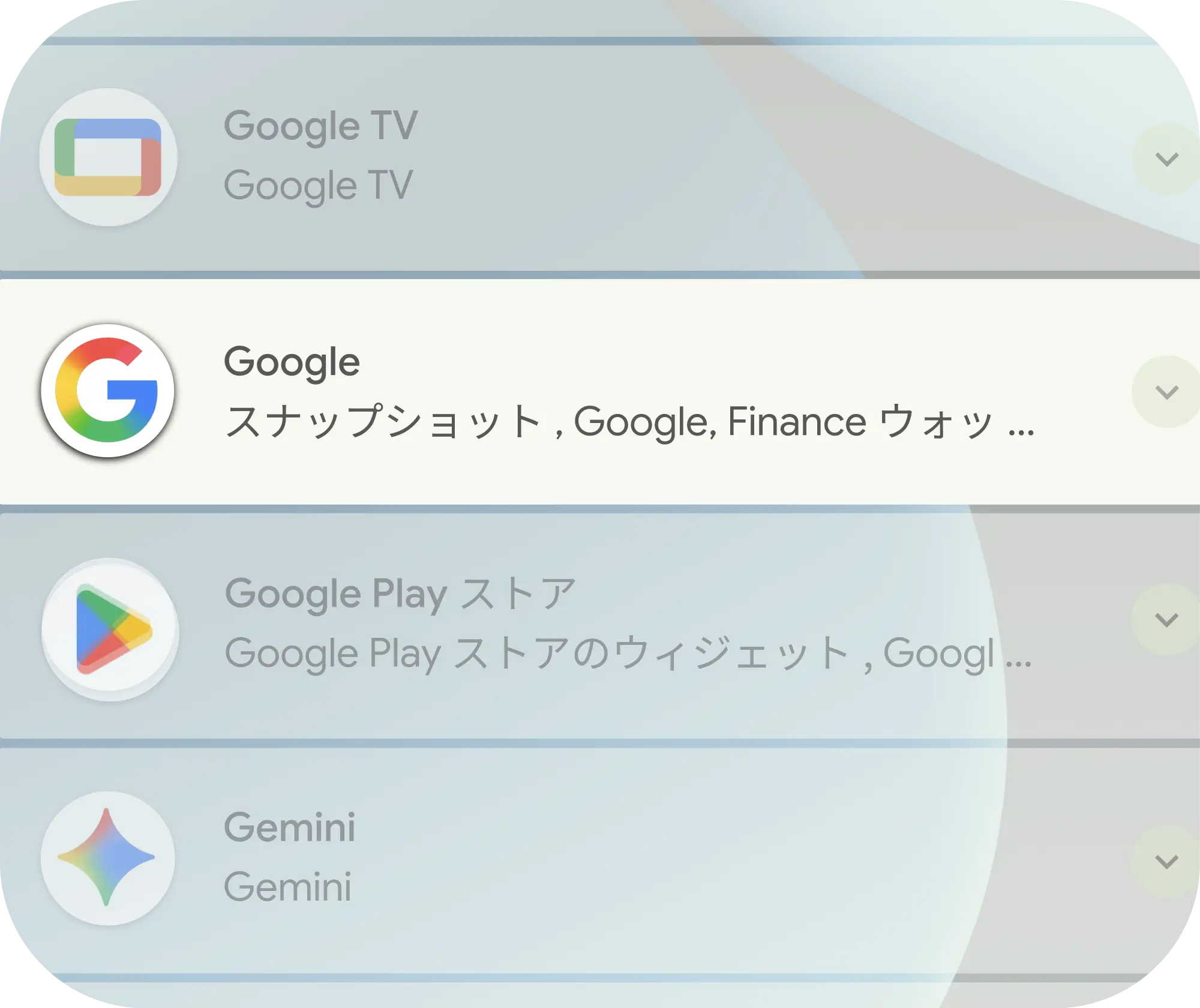Expand the Google TV chevron
Image resolution: width=1200 pixels, height=1008 pixels.
pos(1166,159)
